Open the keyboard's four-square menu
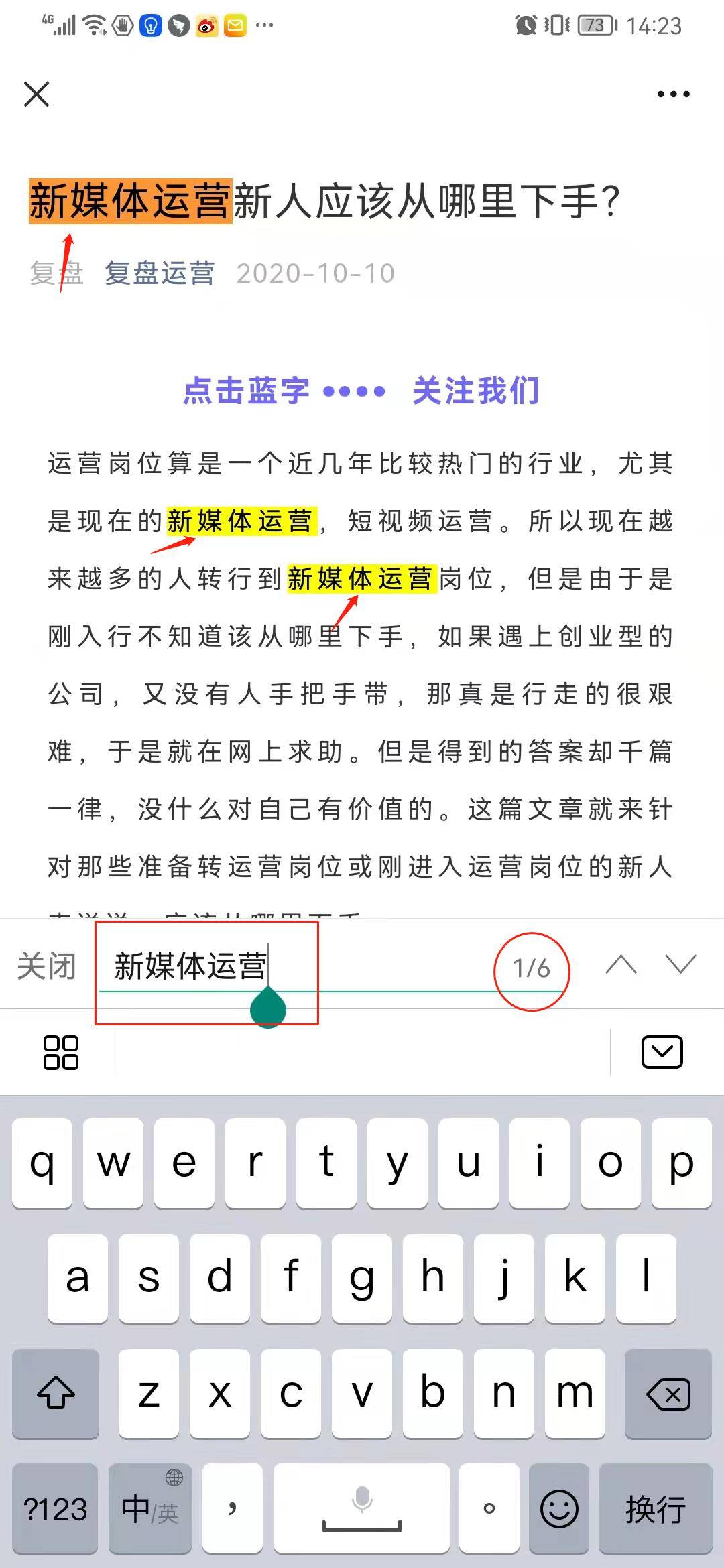This screenshot has height=1568, width=724. click(x=61, y=1052)
